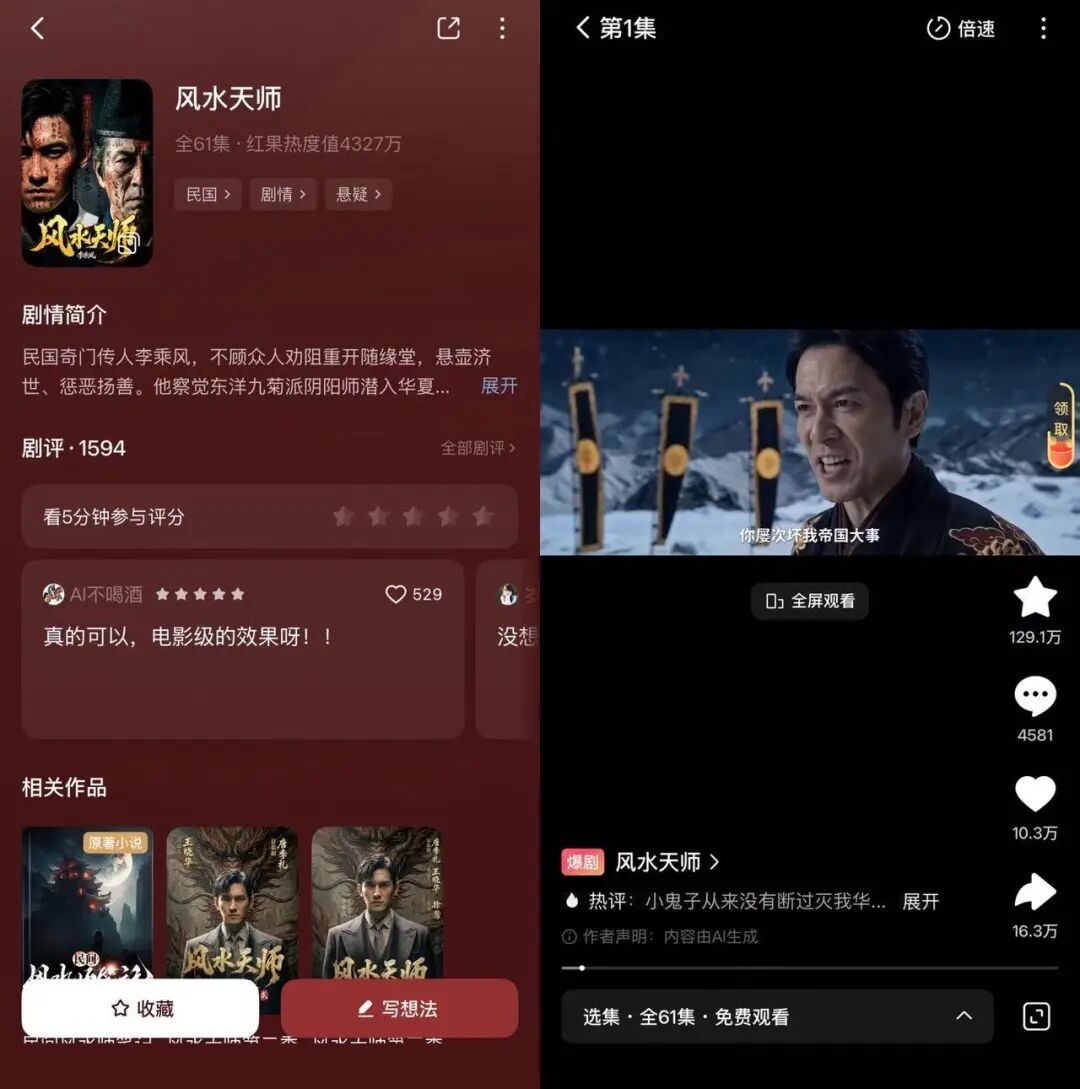The image size is (1080, 1089).
Task: Tap 全屏观看 for fullscreen viewing
Action: point(810,601)
